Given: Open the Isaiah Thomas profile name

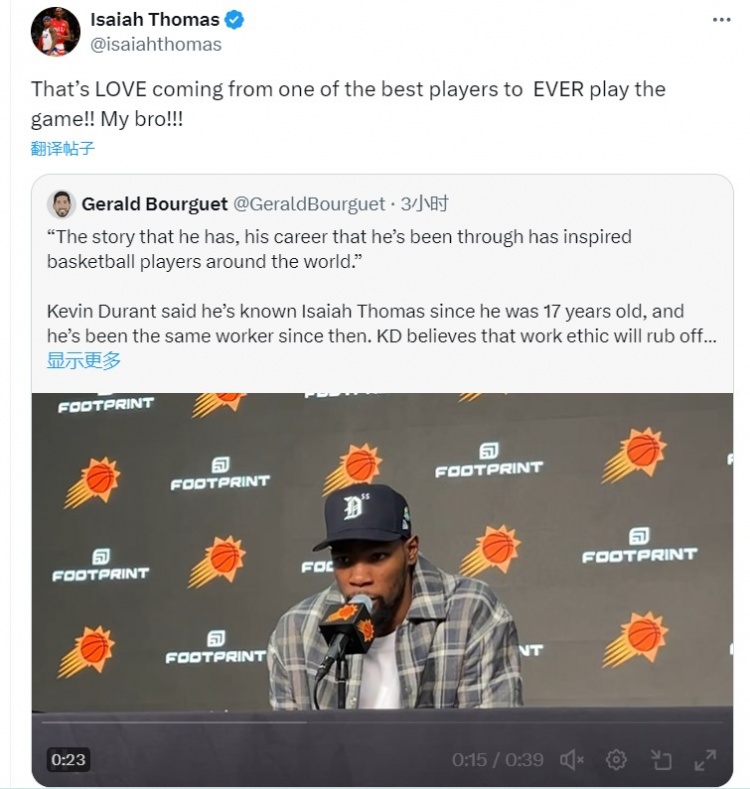Looking at the screenshot, I should pos(154,20).
